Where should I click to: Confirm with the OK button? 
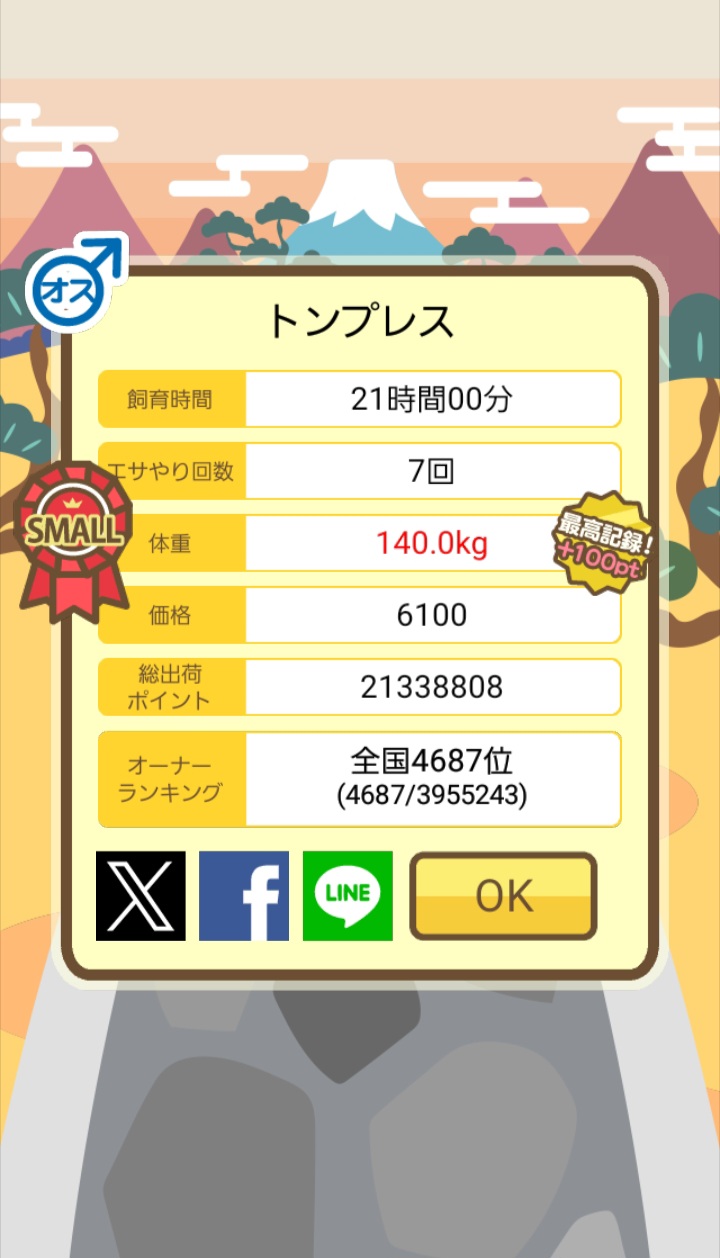coord(504,896)
